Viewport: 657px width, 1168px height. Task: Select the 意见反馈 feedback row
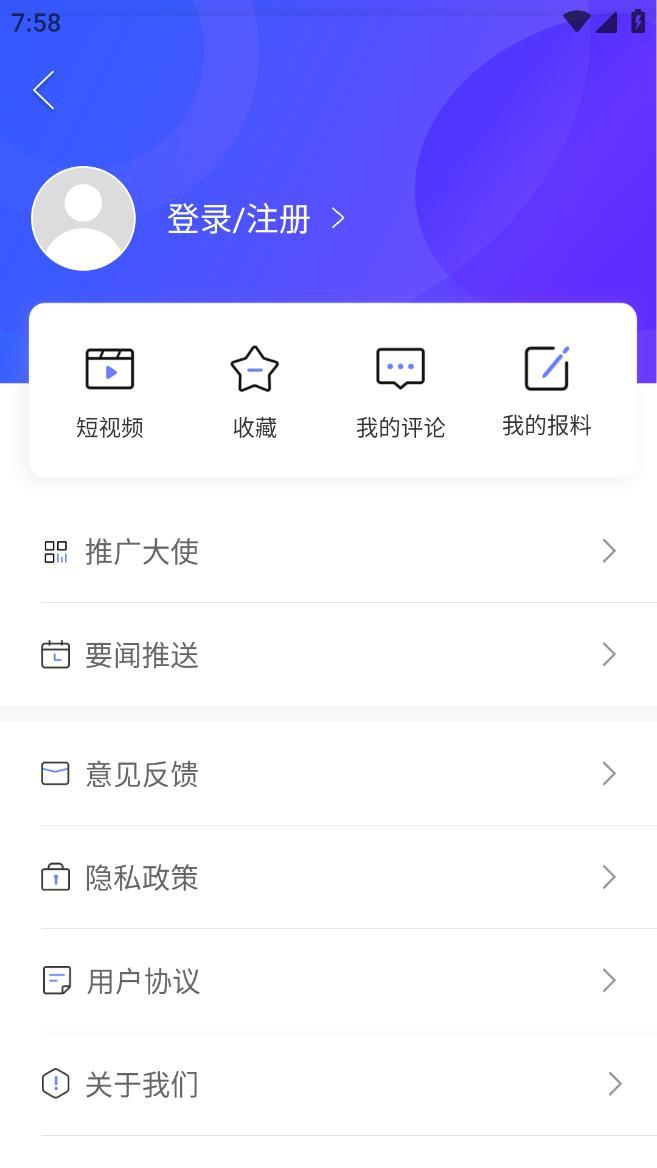[328, 774]
